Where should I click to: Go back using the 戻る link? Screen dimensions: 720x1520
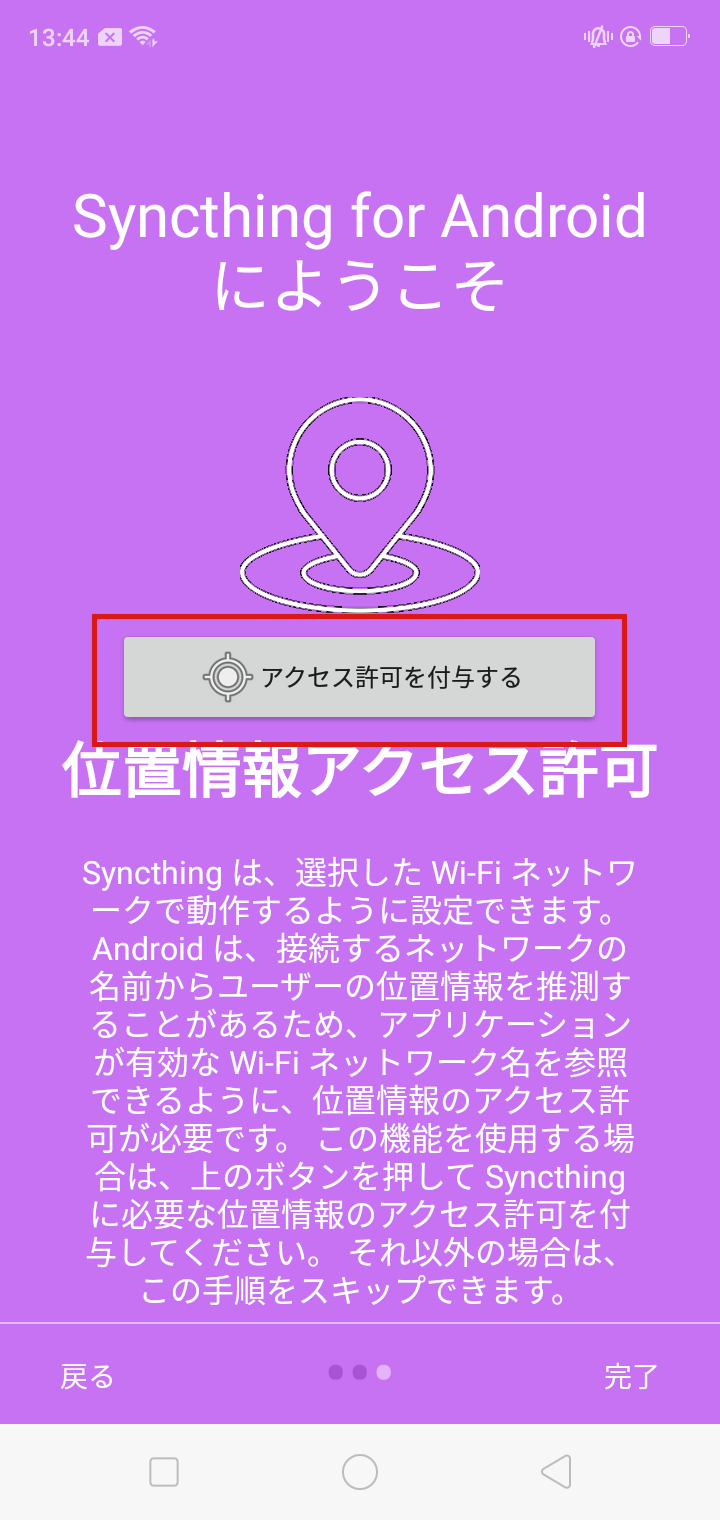[x=85, y=1377]
